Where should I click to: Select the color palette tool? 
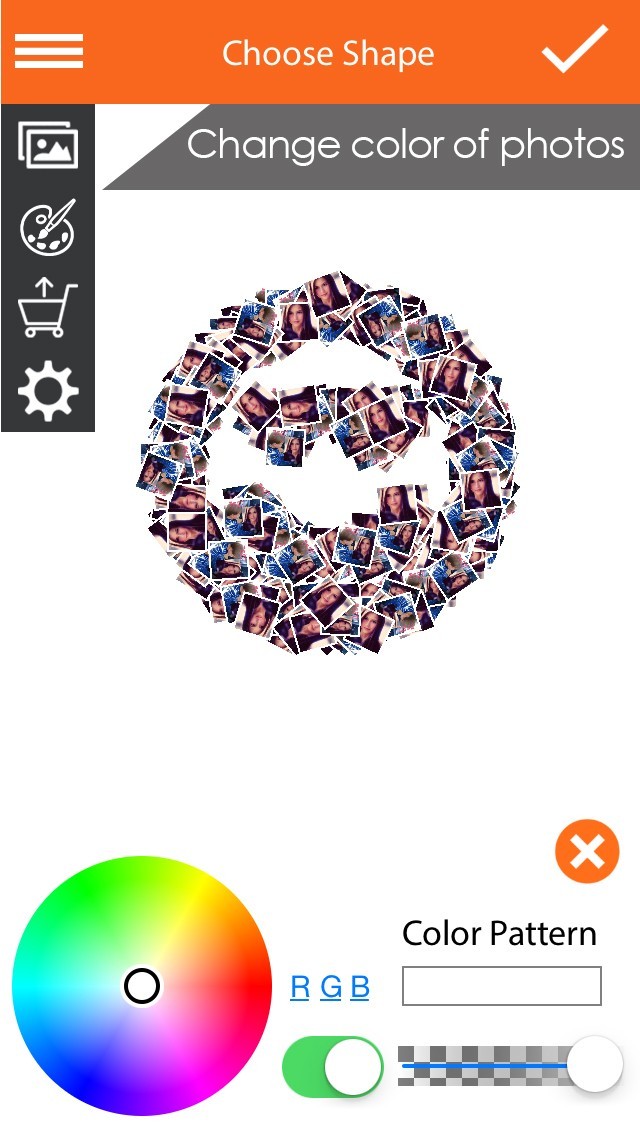coord(48,228)
